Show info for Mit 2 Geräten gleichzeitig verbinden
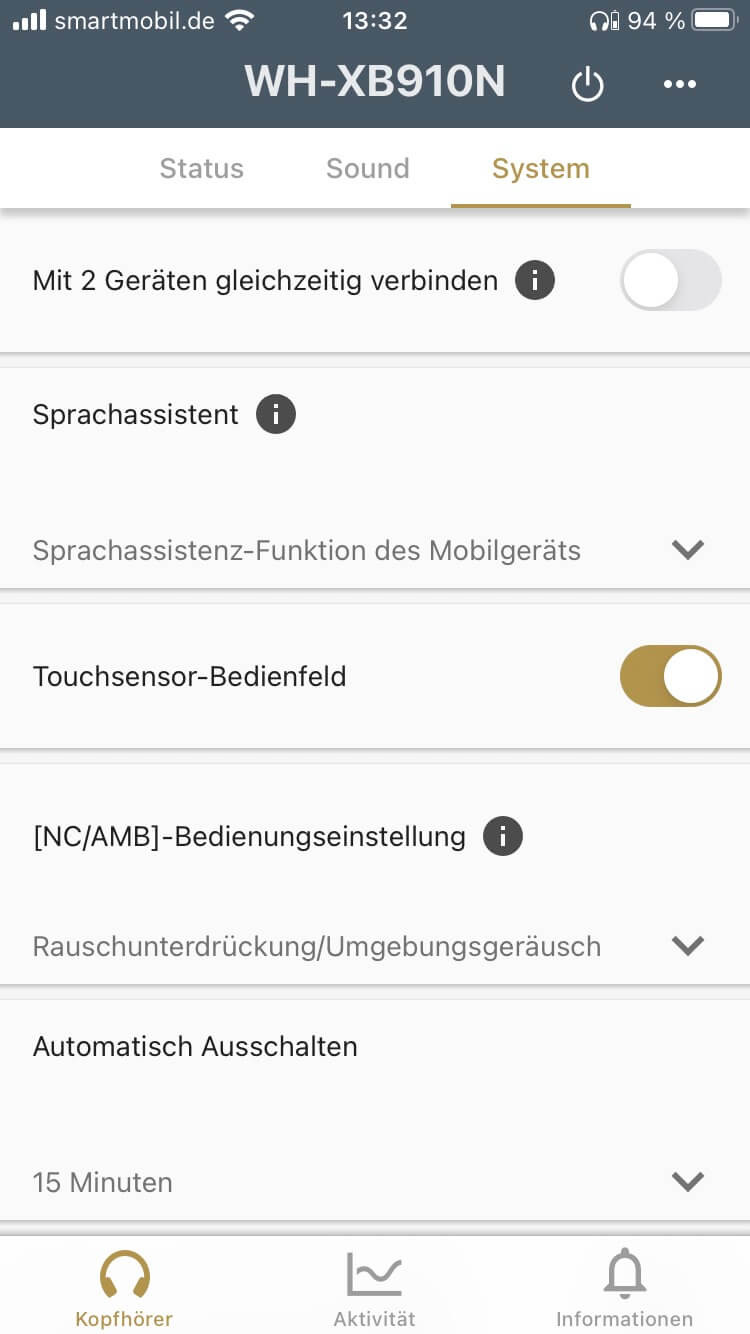 [x=535, y=280]
